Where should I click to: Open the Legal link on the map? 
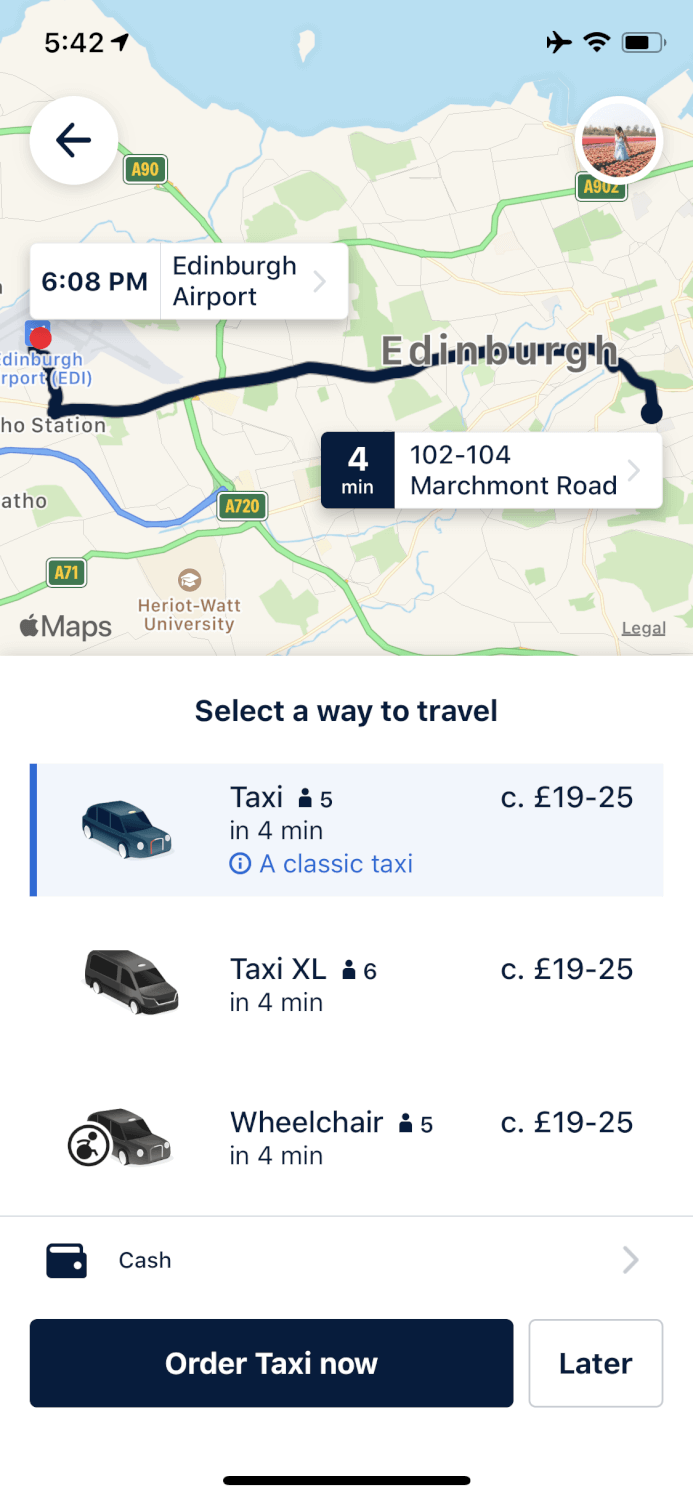[x=643, y=628]
